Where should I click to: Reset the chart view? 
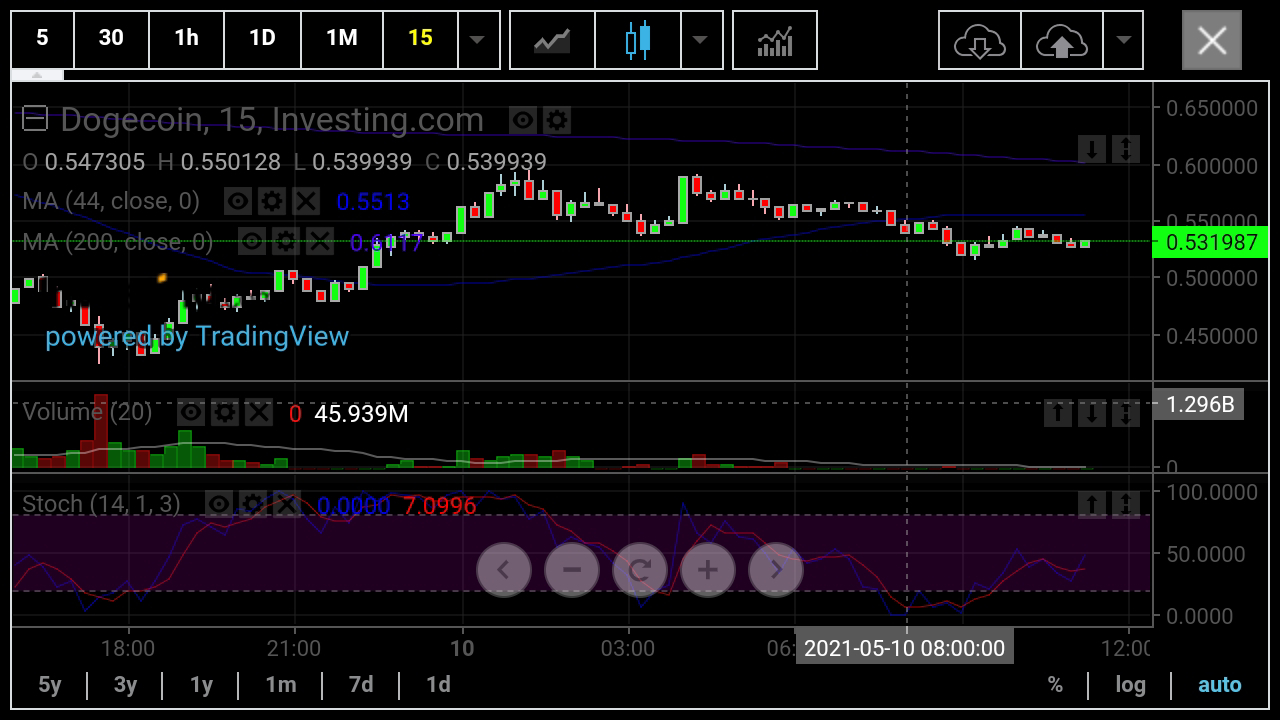639,570
